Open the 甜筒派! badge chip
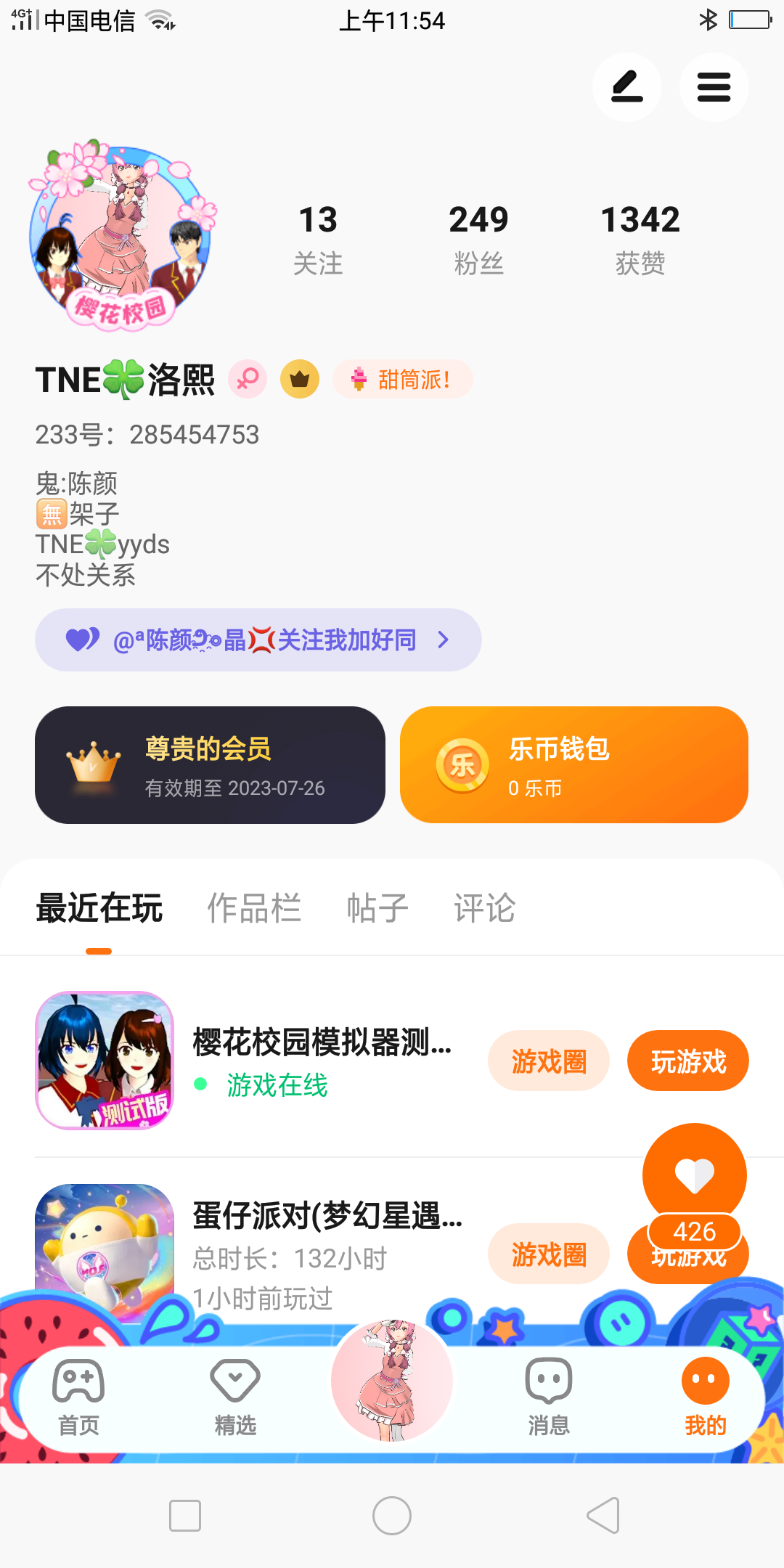 (403, 380)
